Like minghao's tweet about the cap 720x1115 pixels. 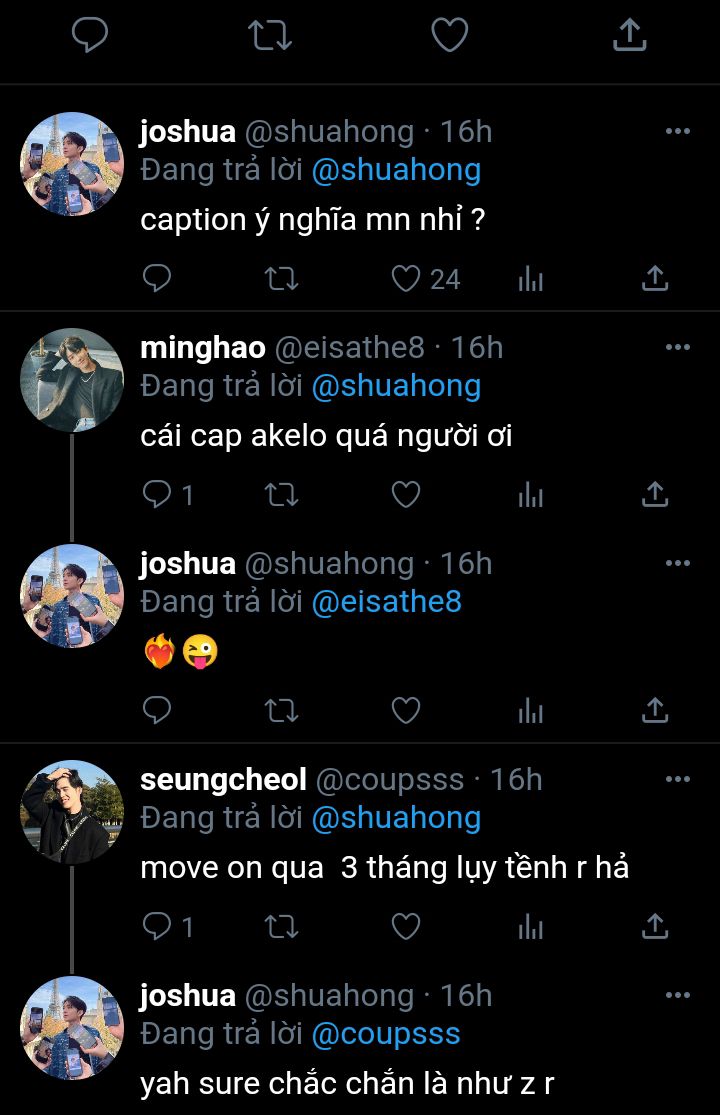[405, 494]
